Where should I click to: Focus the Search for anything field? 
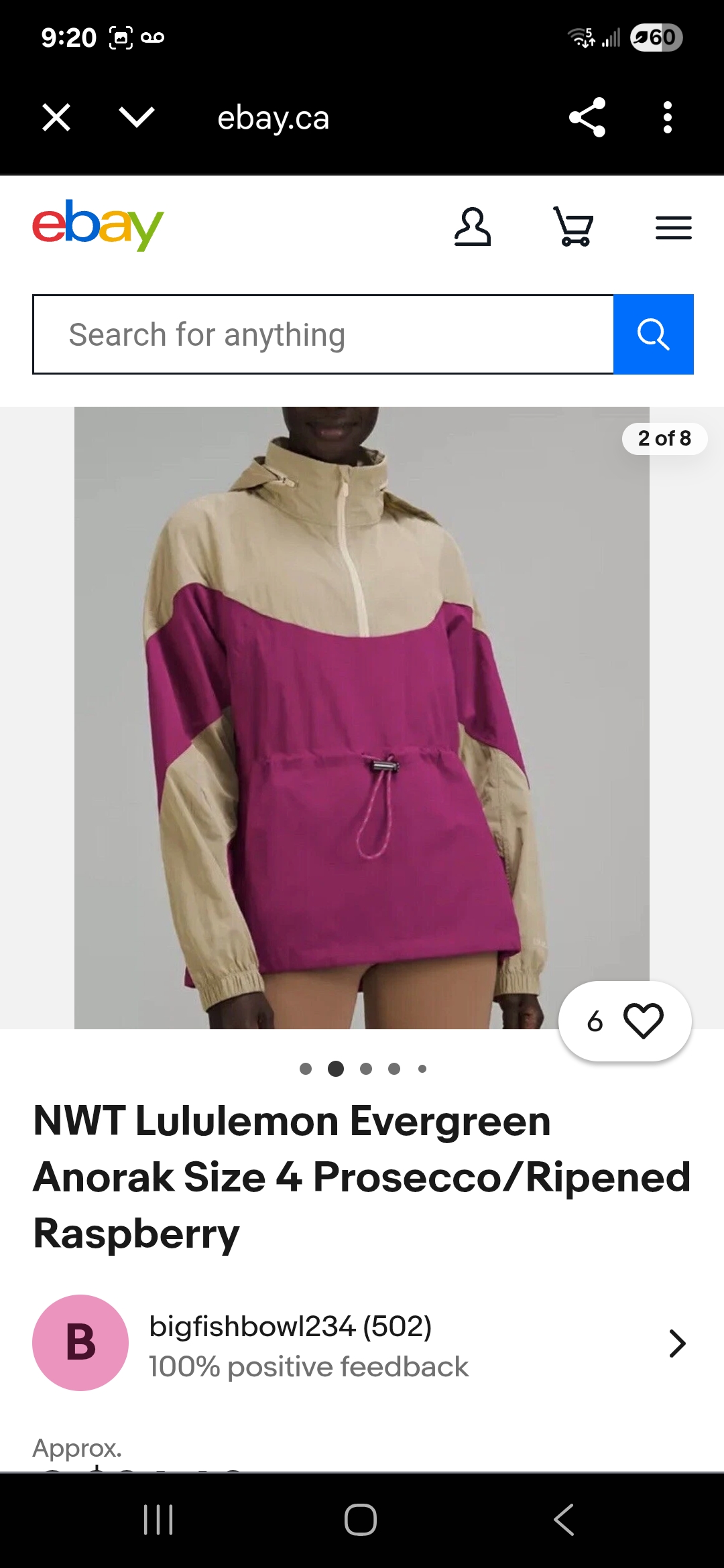323,334
